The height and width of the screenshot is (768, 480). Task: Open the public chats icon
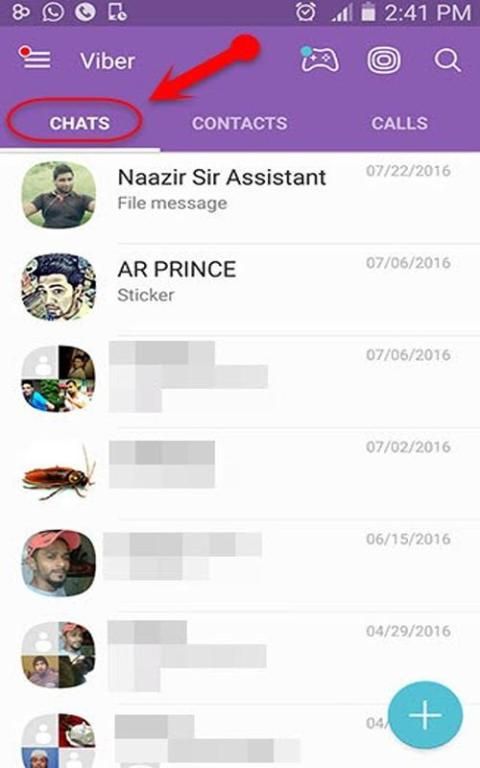click(x=384, y=61)
